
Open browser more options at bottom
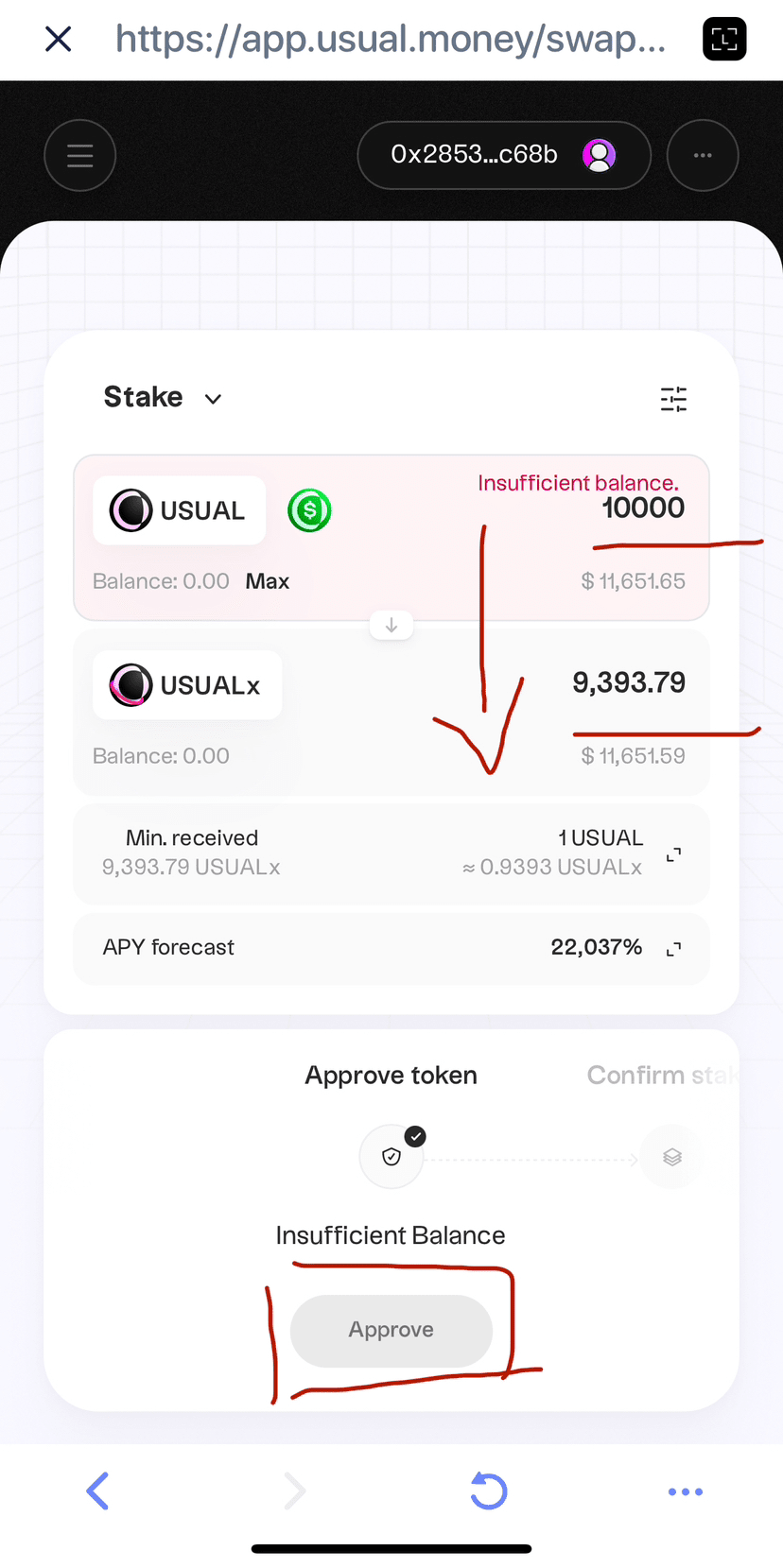pyautogui.click(x=686, y=1491)
